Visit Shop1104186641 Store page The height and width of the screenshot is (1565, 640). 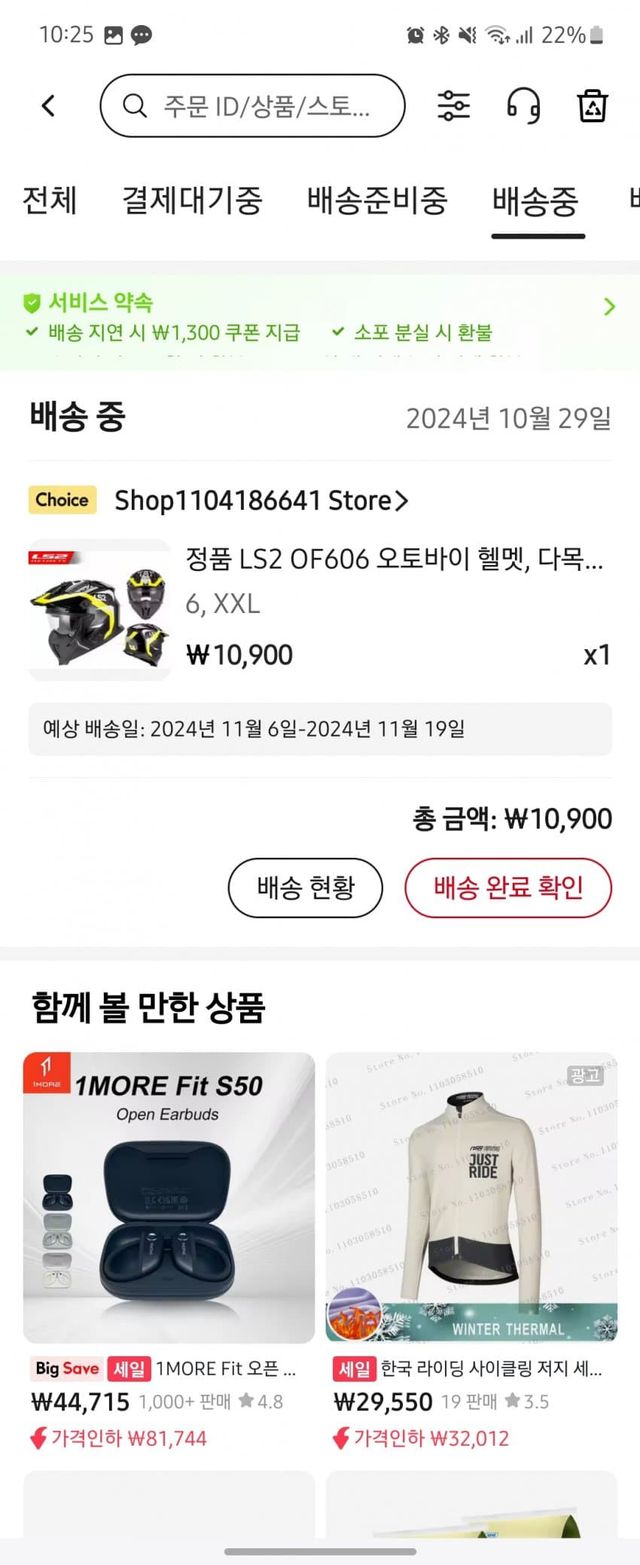(x=261, y=500)
